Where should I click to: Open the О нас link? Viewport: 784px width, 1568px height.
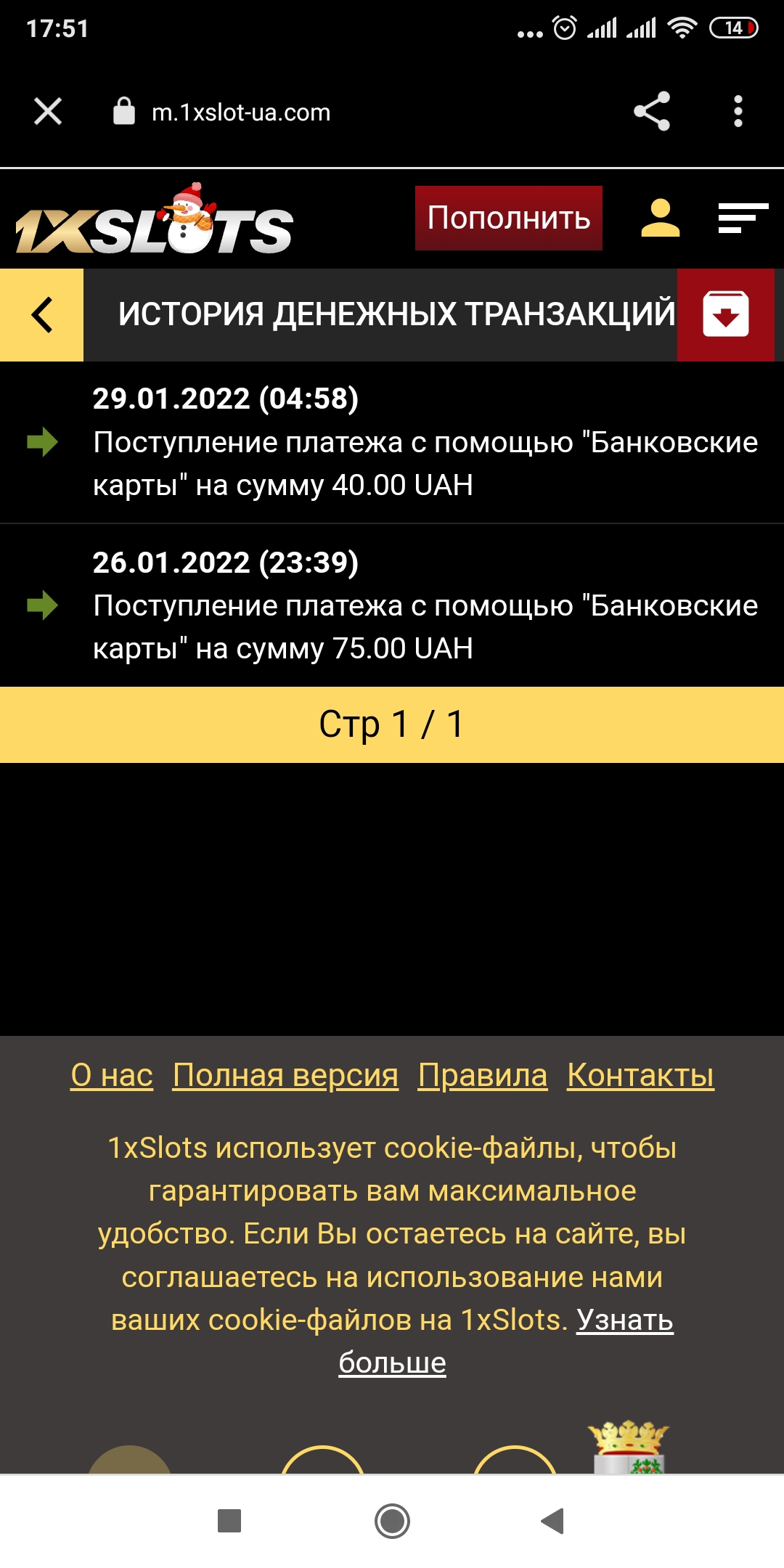click(112, 1075)
